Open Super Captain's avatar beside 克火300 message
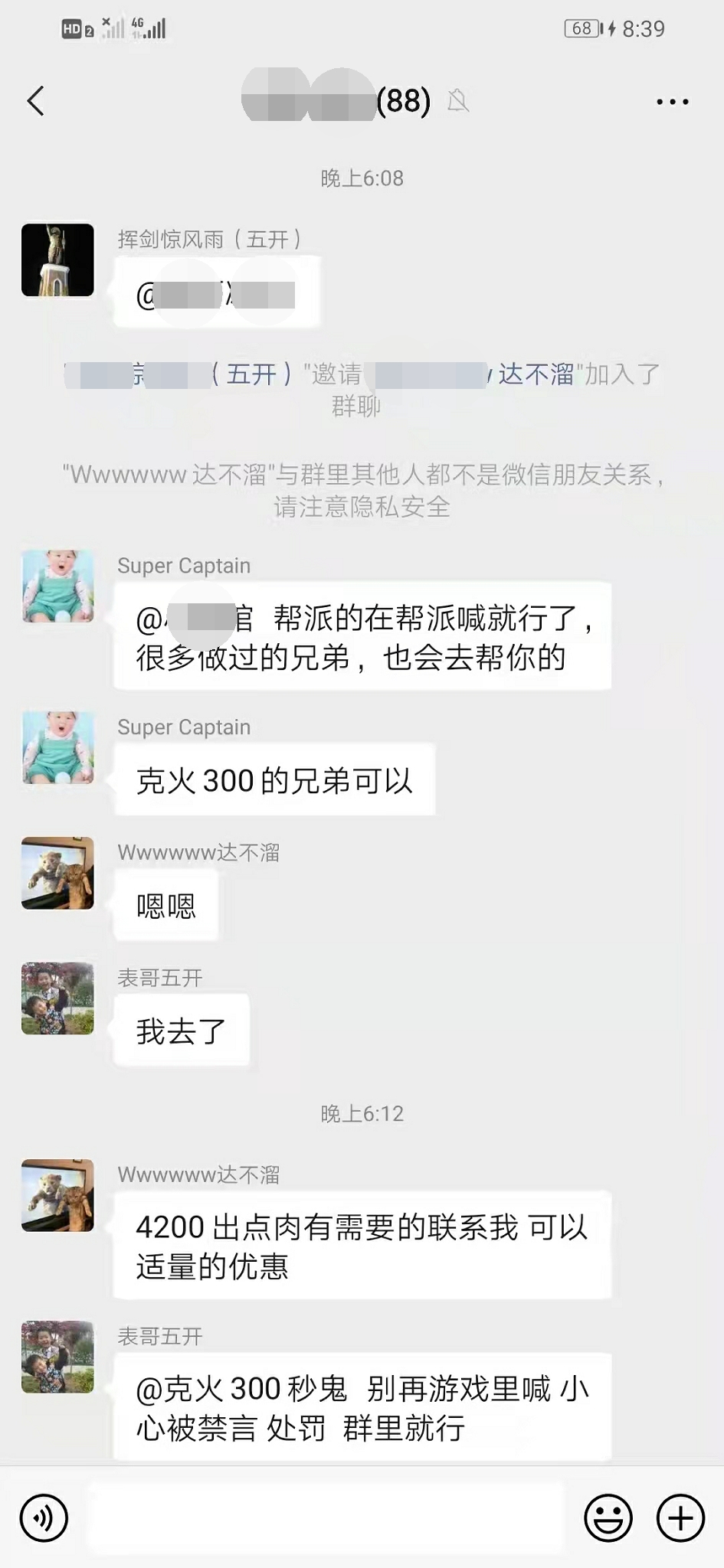This screenshot has height=1568, width=724. [57, 747]
